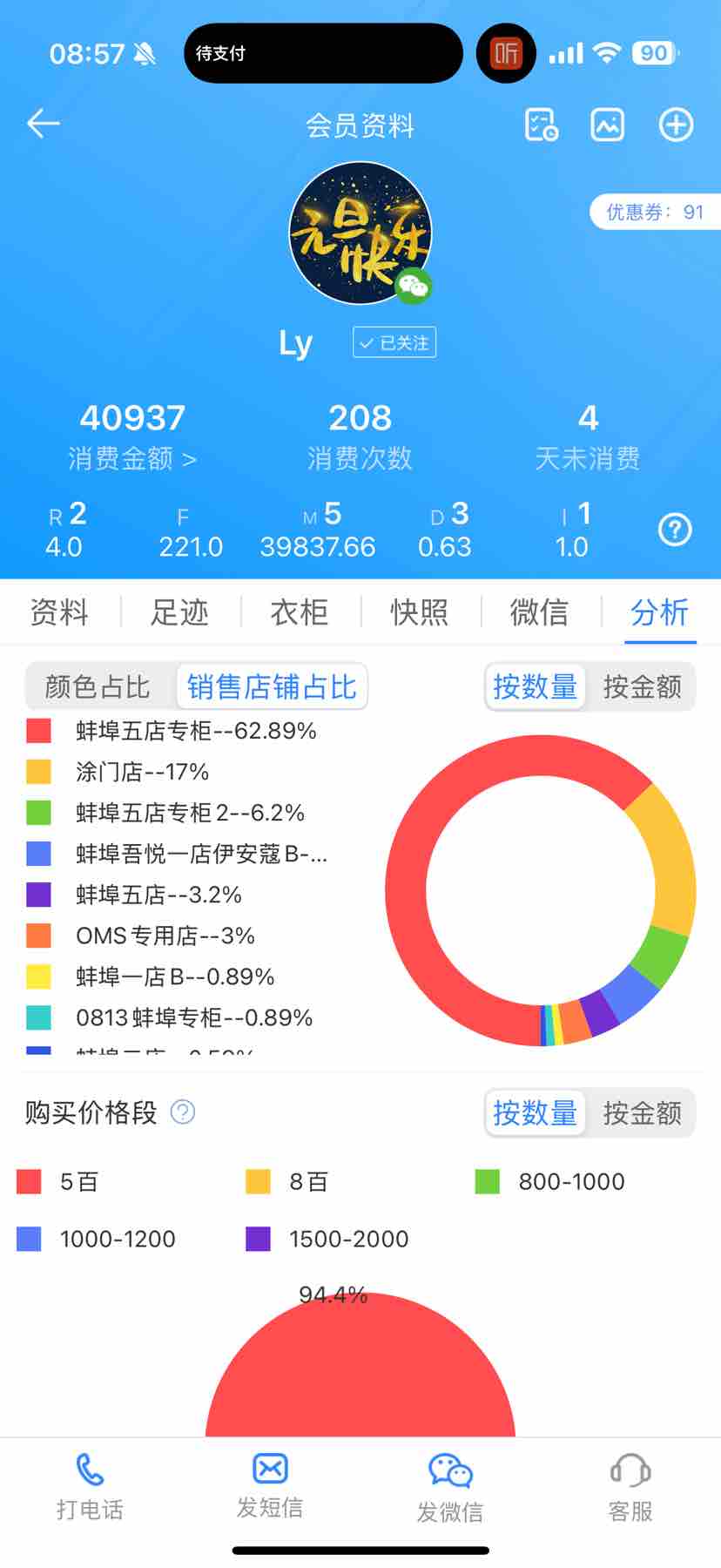
Task: Switch to the 快照 tab
Action: click(x=420, y=612)
